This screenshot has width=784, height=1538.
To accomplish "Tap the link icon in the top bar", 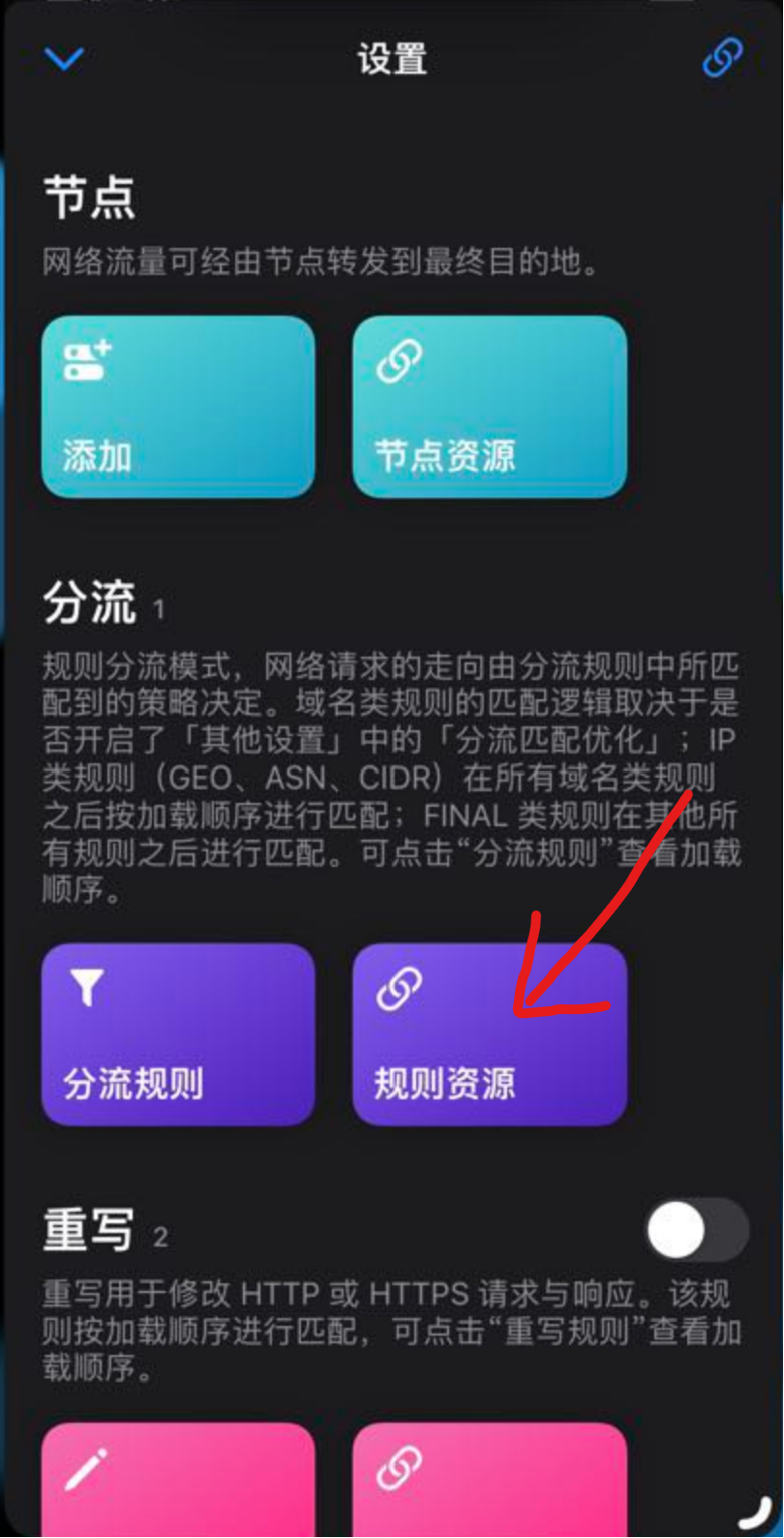I will pyautogui.click(x=722, y=58).
